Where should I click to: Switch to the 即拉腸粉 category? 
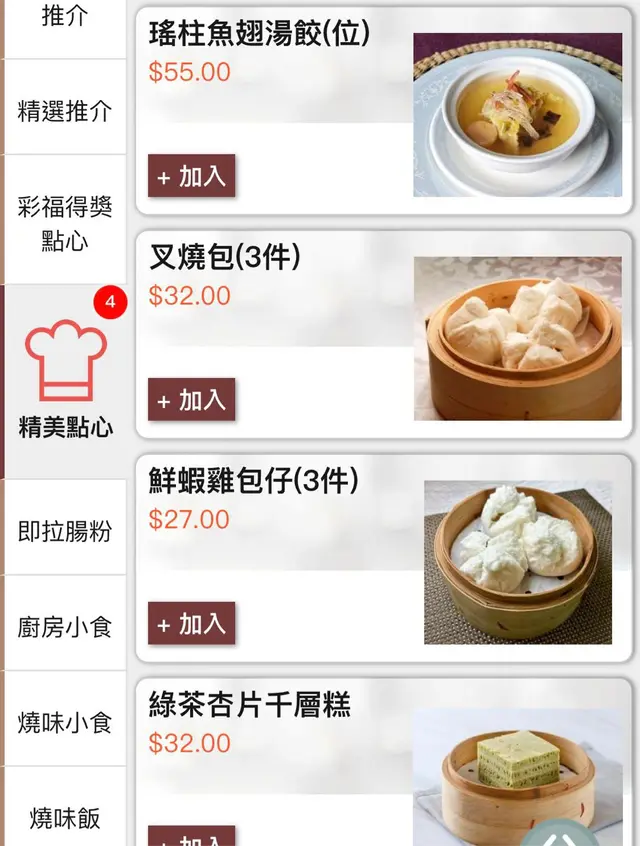(x=64, y=531)
